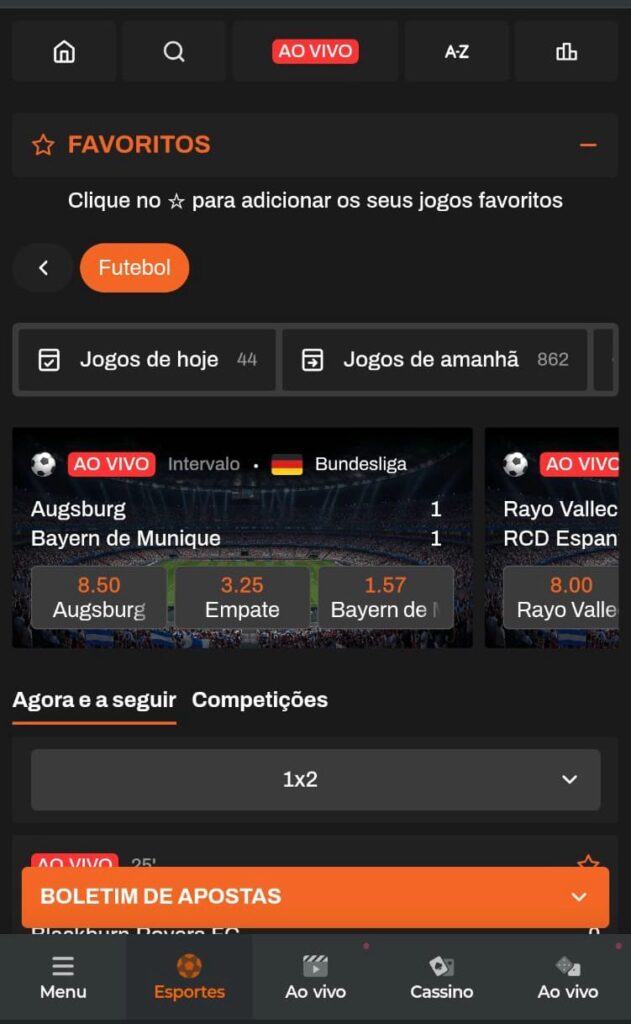Open the statistics chart icon

pos(566,51)
